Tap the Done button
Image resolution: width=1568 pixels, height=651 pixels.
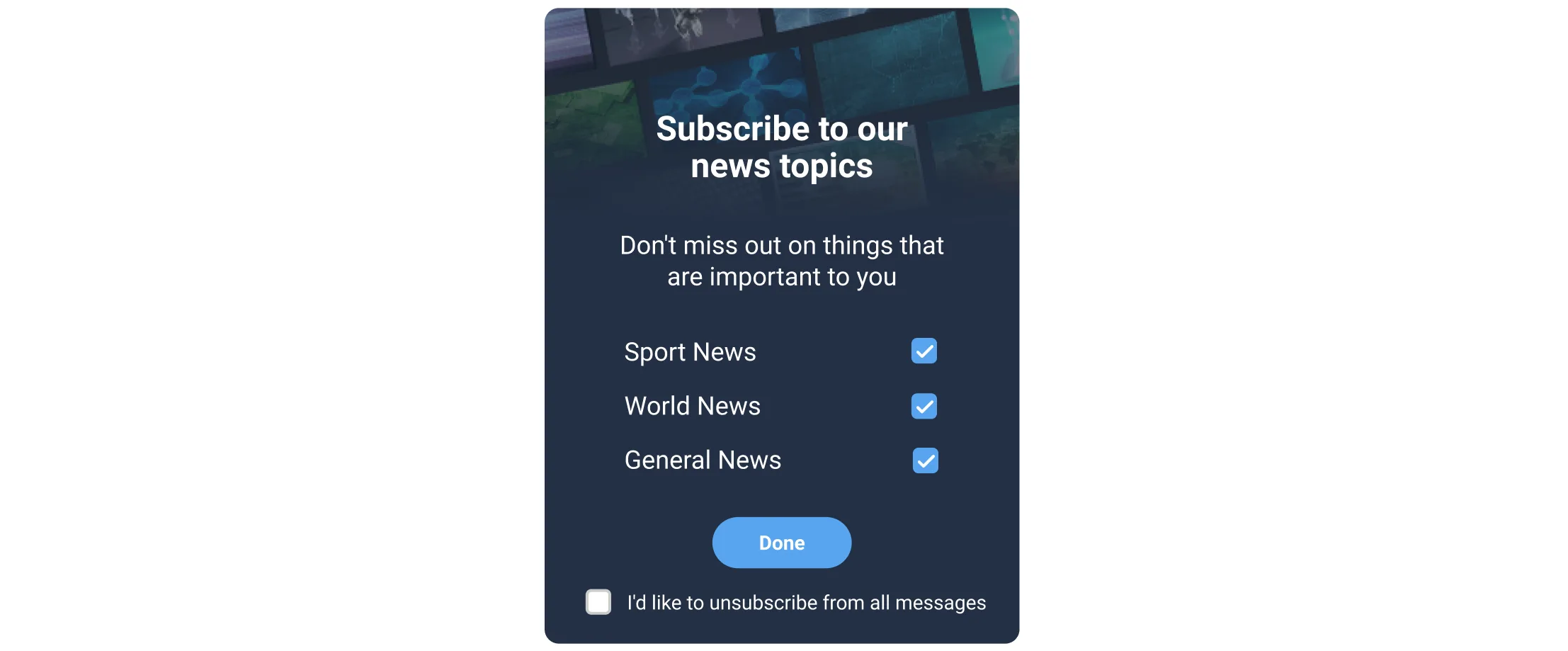tap(781, 543)
